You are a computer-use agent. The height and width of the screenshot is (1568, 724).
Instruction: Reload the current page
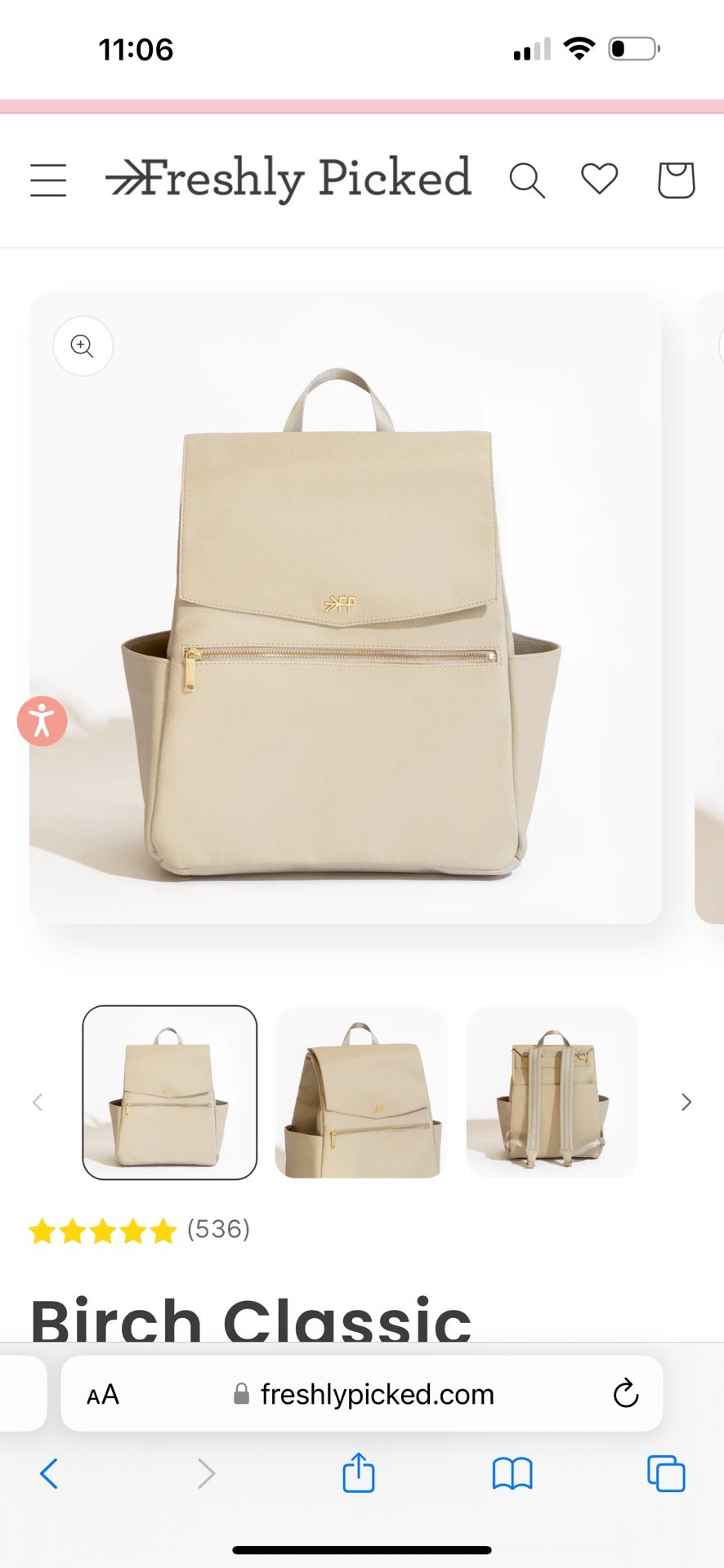pyautogui.click(x=626, y=1394)
